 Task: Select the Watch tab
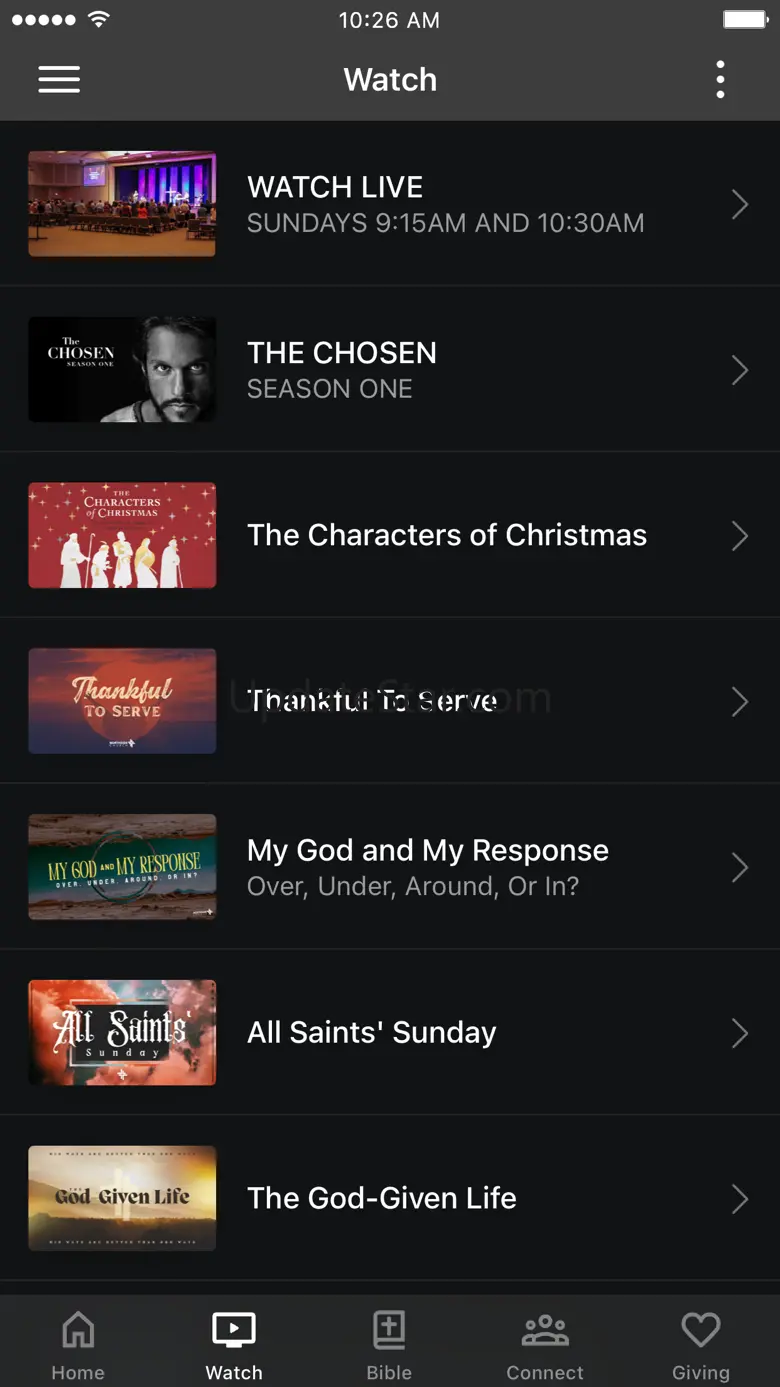tap(234, 1345)
